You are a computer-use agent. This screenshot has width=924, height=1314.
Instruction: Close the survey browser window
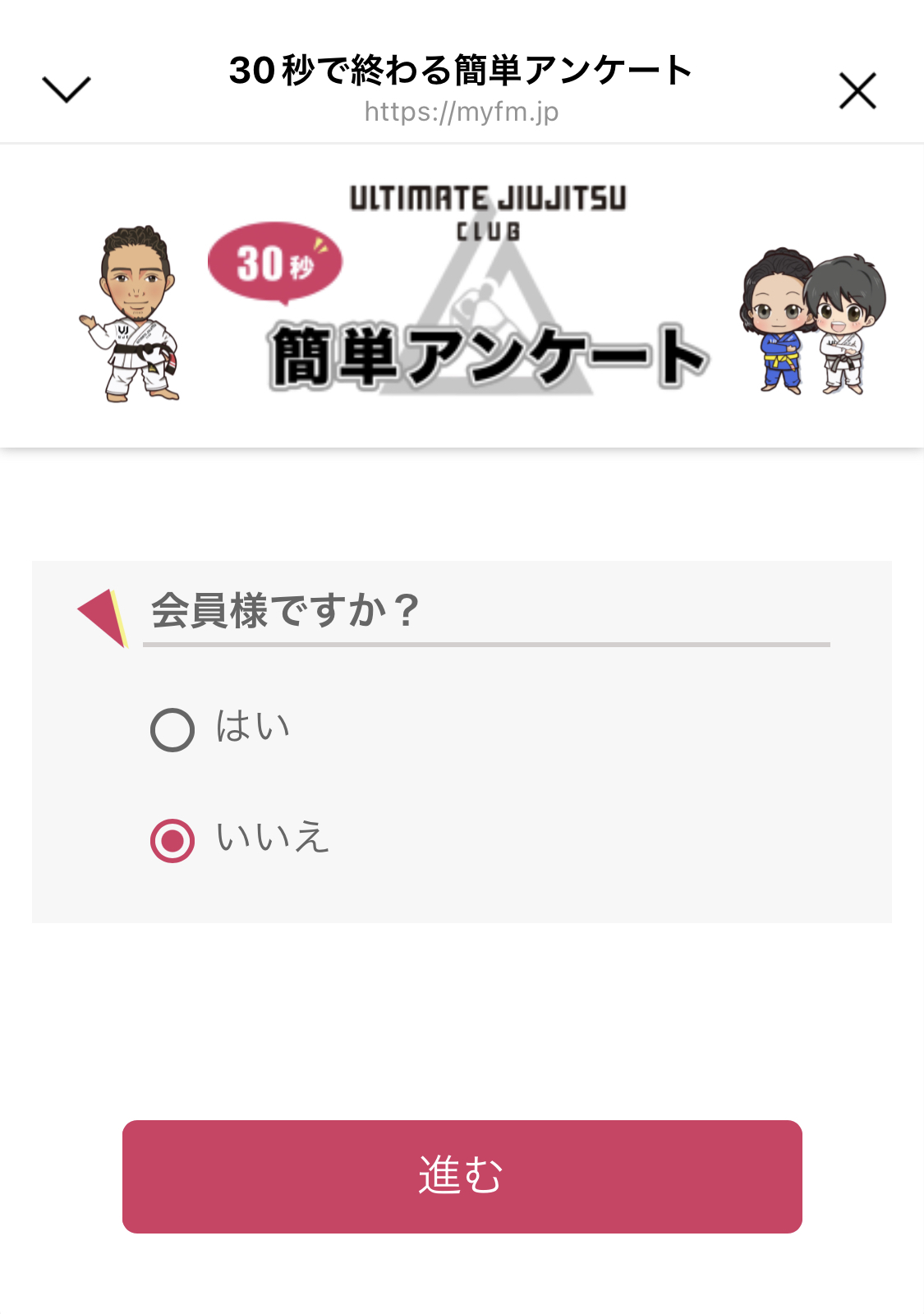[857, 90]
